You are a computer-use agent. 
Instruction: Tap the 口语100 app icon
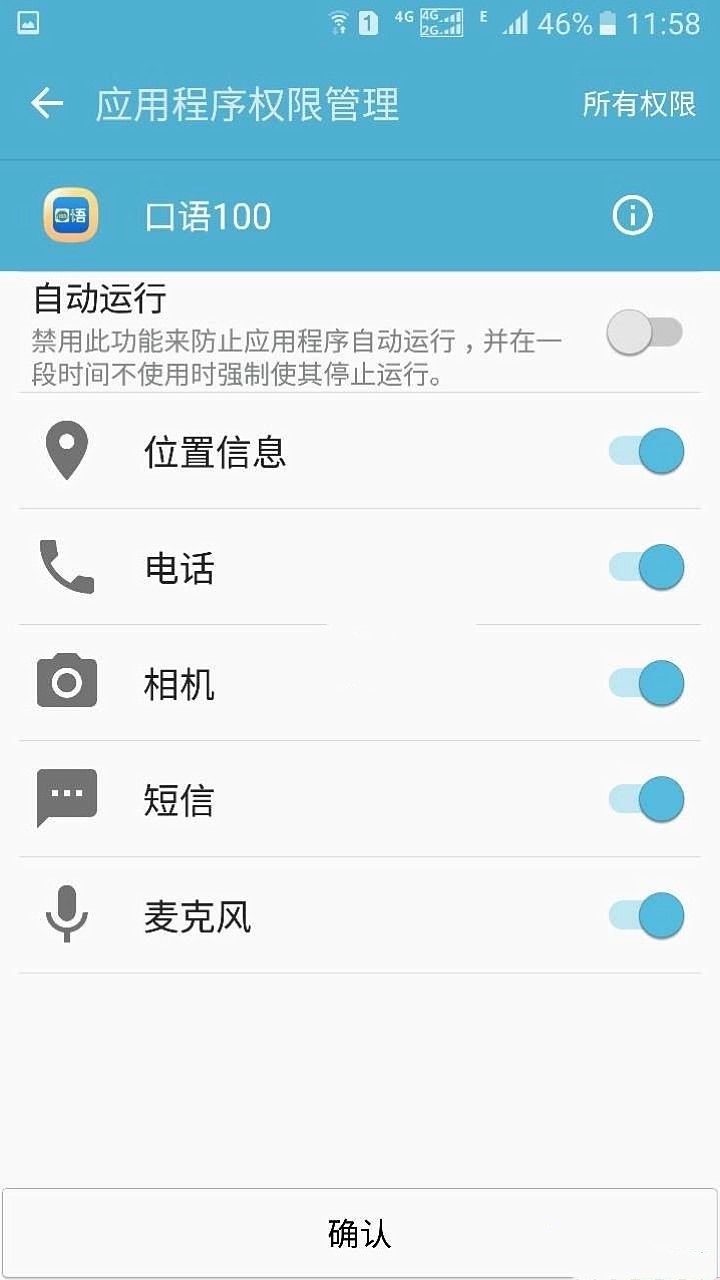click(x=68, y=215)
